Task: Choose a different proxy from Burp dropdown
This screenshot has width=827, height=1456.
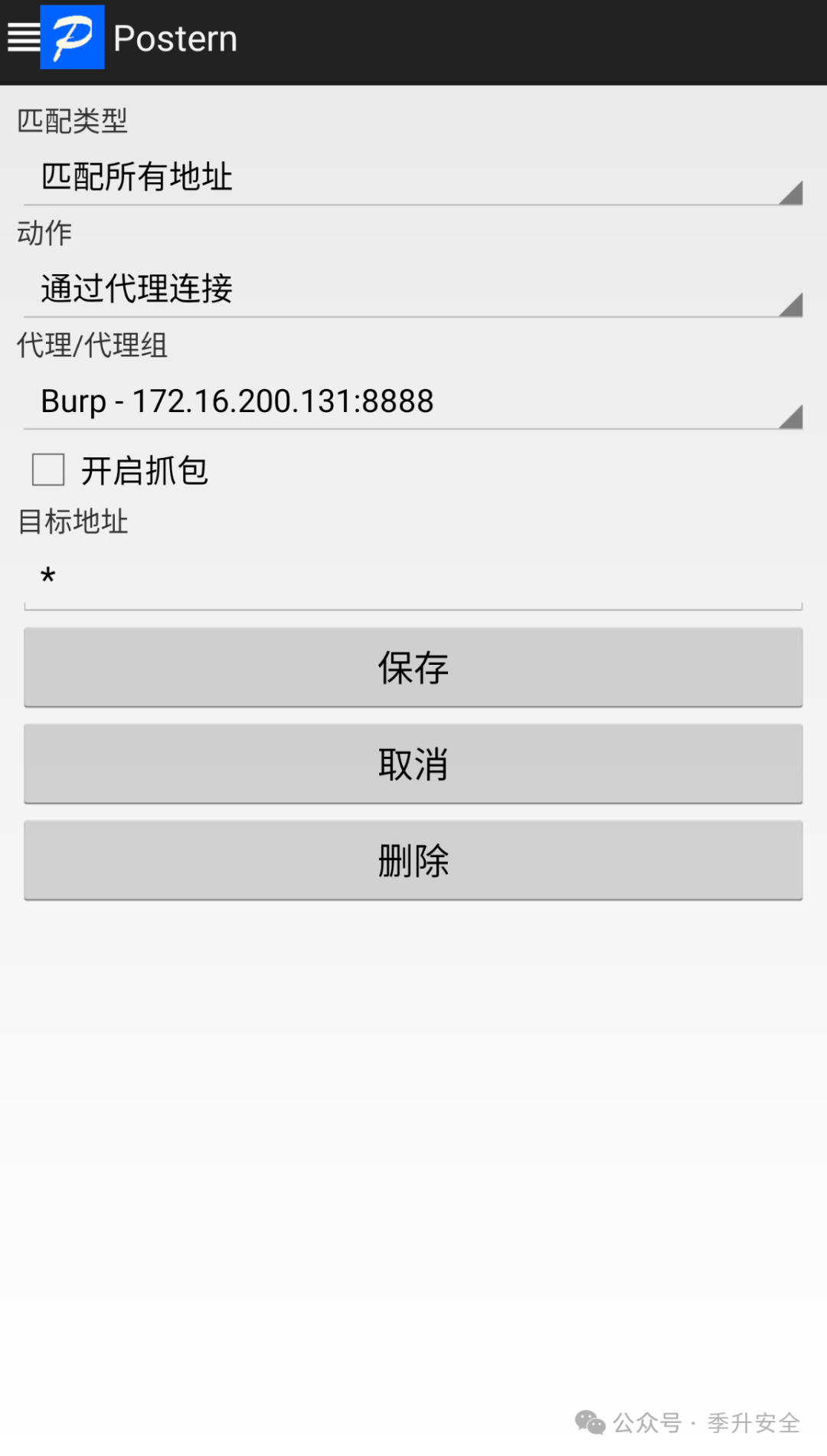Action: point(413,401)
